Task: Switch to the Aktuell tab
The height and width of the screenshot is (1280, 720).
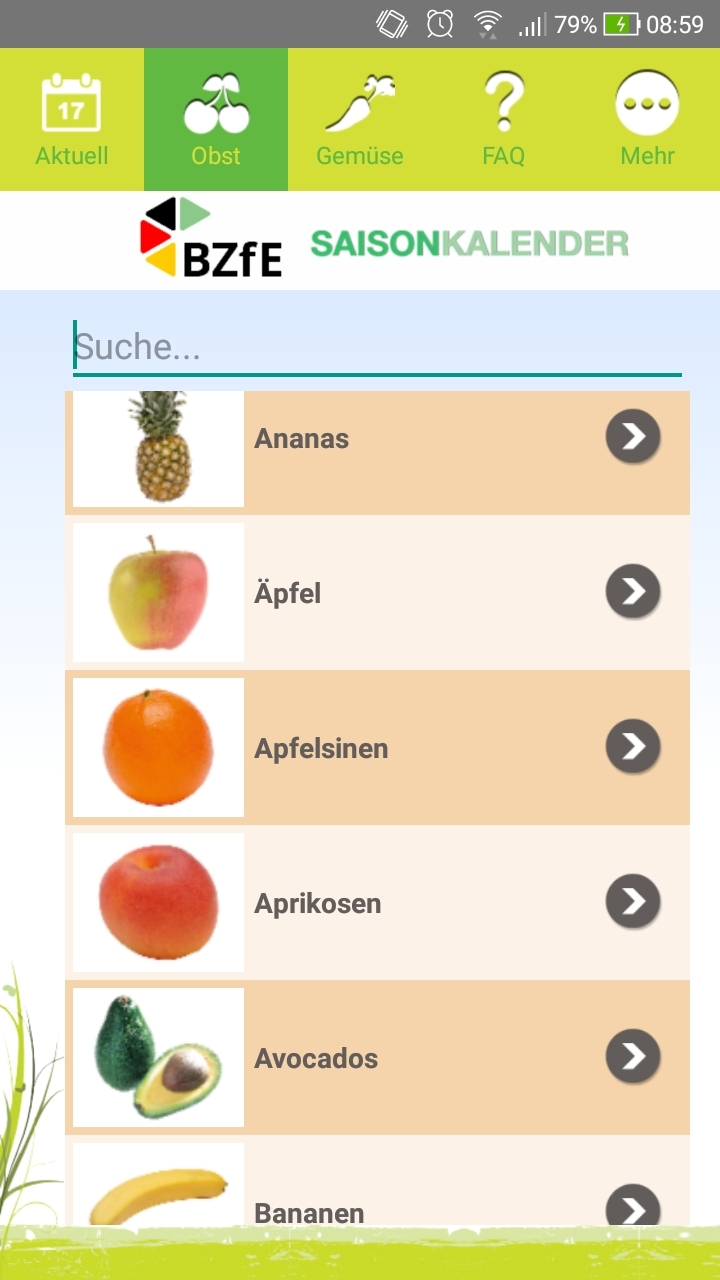Action: click(72, 120)
